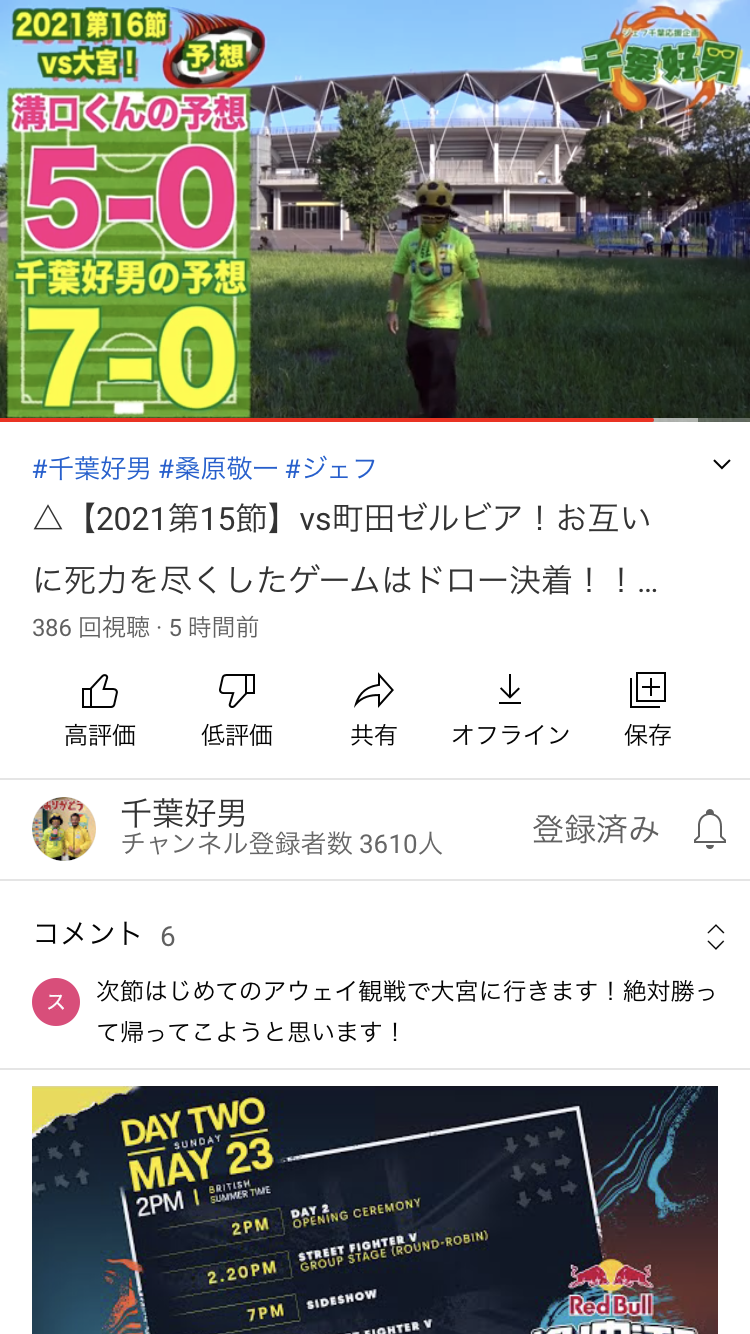
Task: Open the Red Bull DAY TWO thumbnail
Action: (375, 1210)
